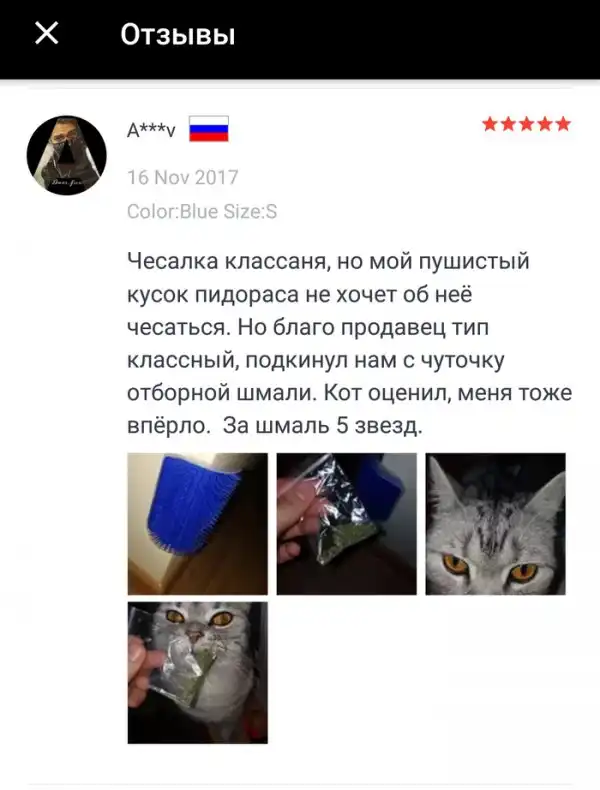
Task: Open the blue scratcher review photo
Action: (x=198, y=524)
